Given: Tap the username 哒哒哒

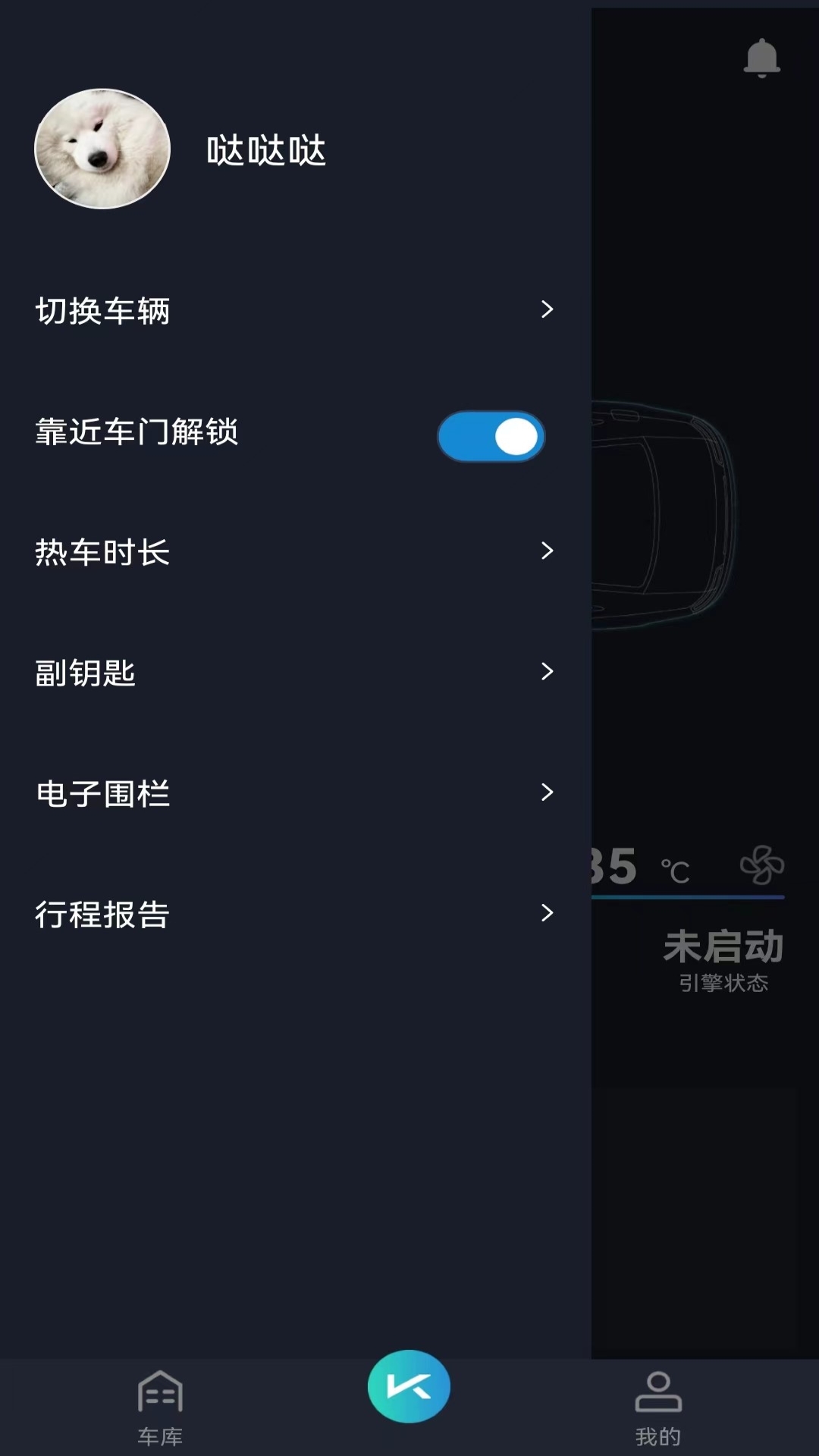Looking at the screenshot, I should [x=267, y=151].
